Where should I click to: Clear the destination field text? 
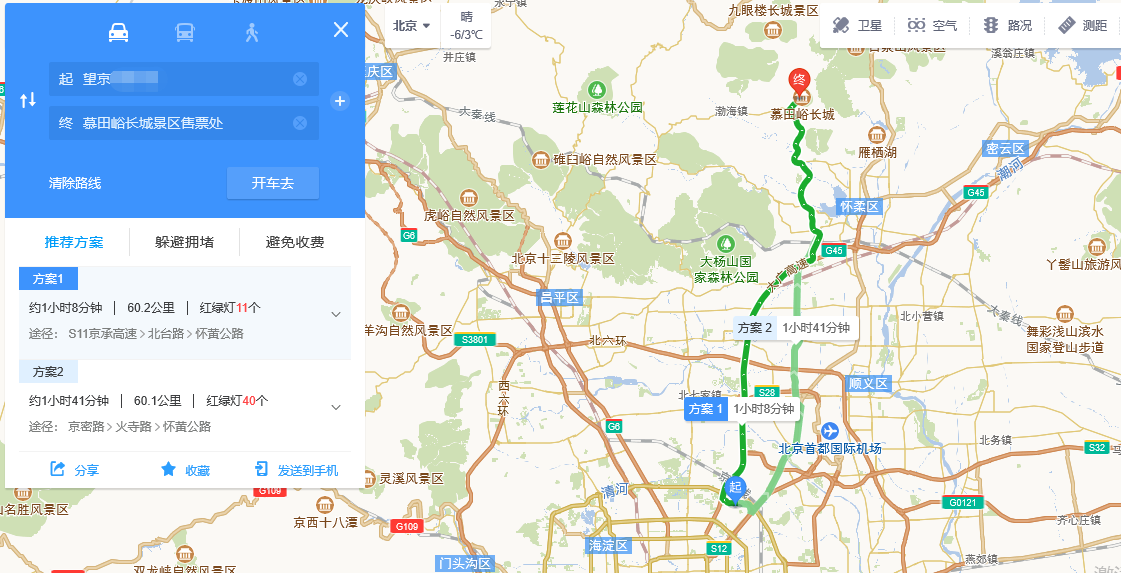click(x=300, y=123)
